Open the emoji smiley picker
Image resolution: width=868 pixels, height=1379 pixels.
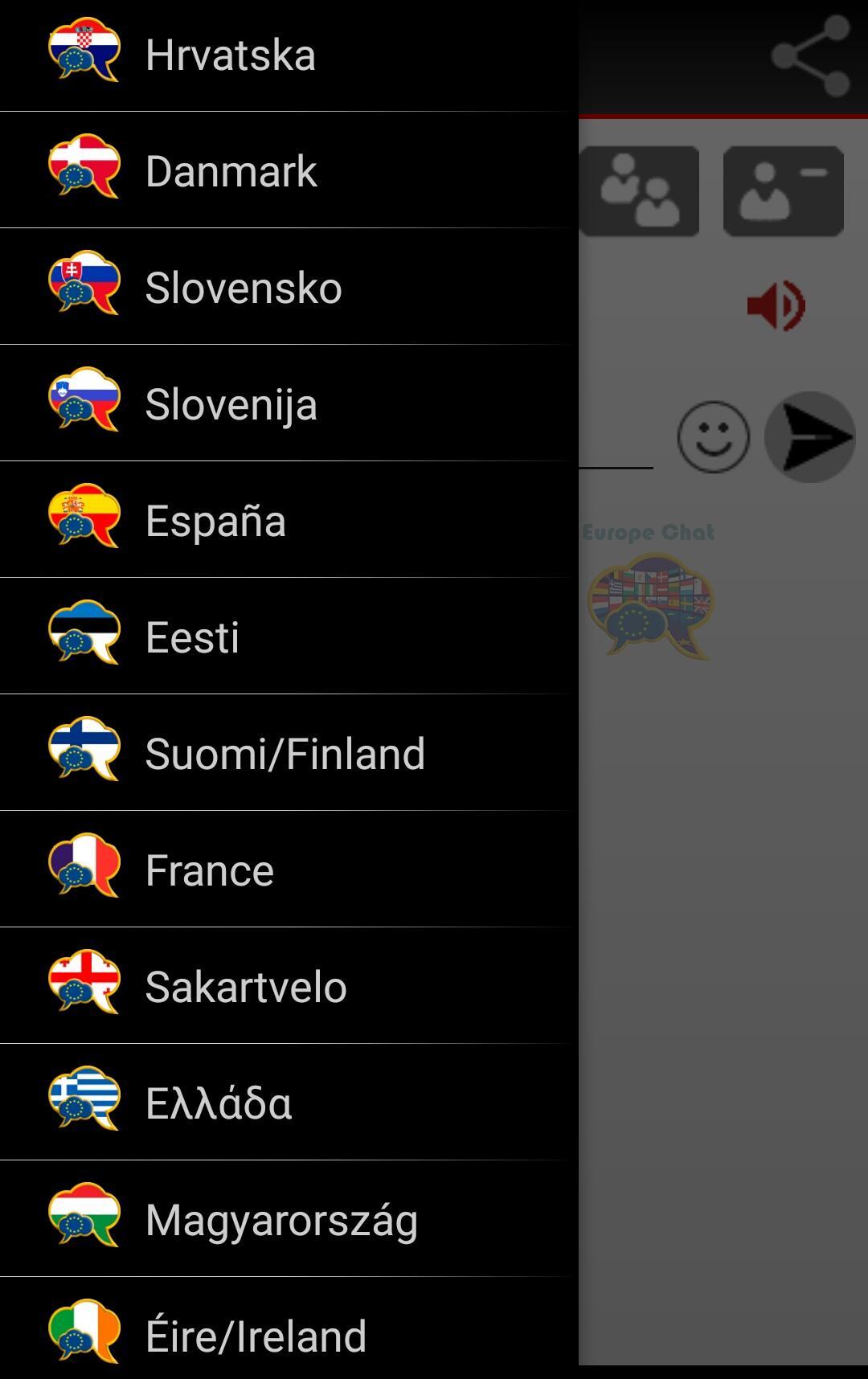click(713, 437)
